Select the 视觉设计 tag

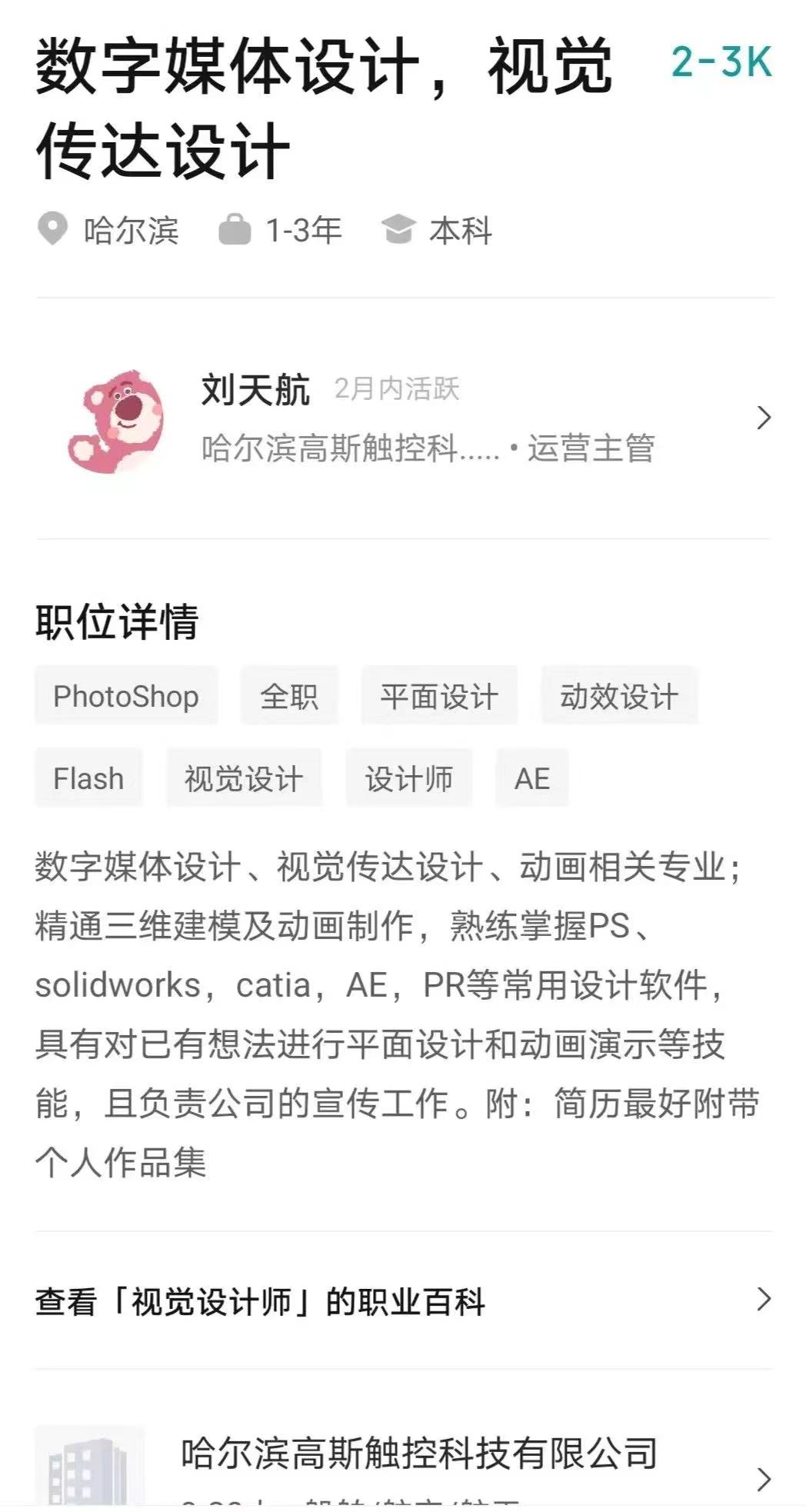[x=244, y=778]
